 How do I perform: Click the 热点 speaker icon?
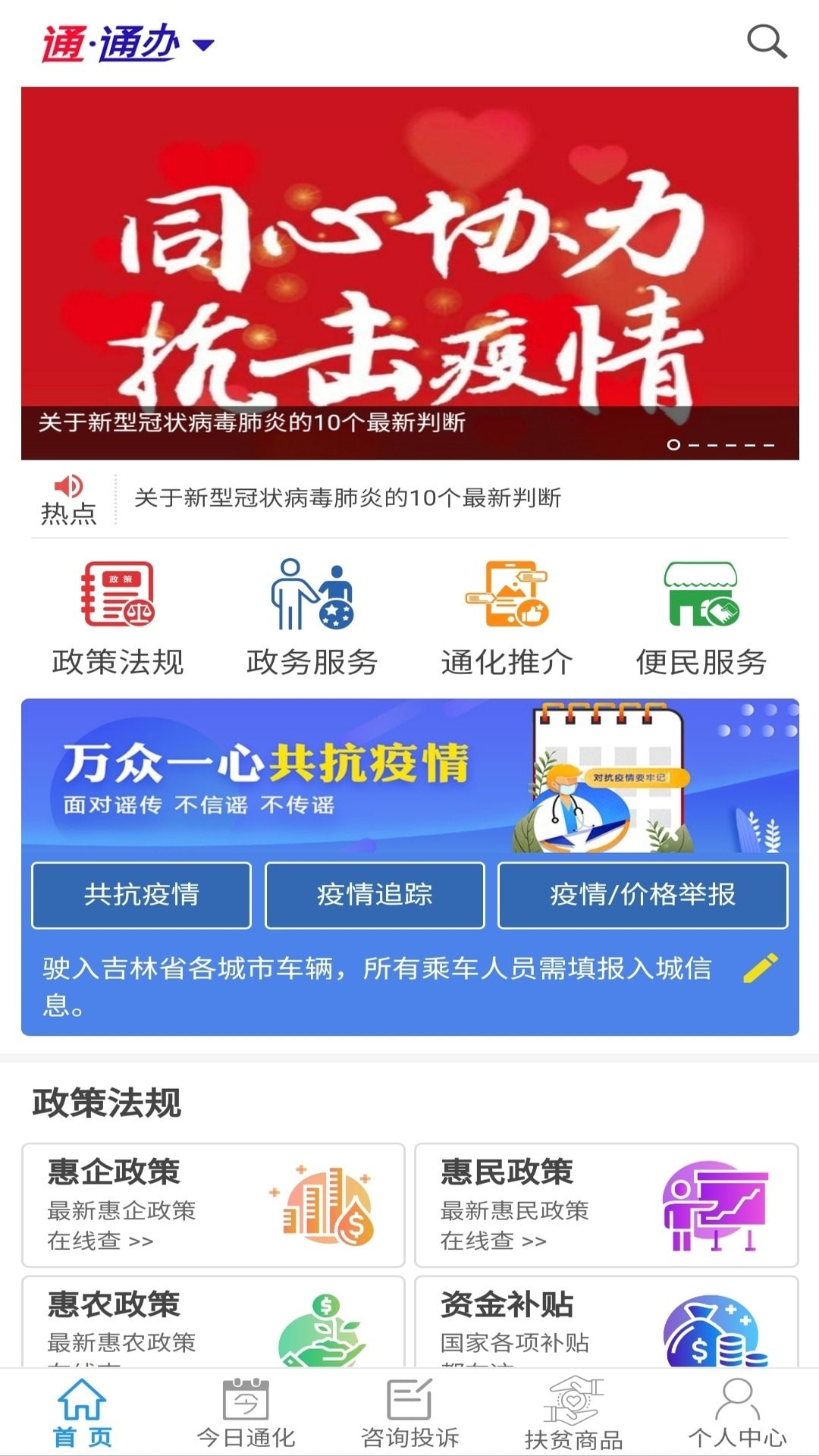coord(67,488)
